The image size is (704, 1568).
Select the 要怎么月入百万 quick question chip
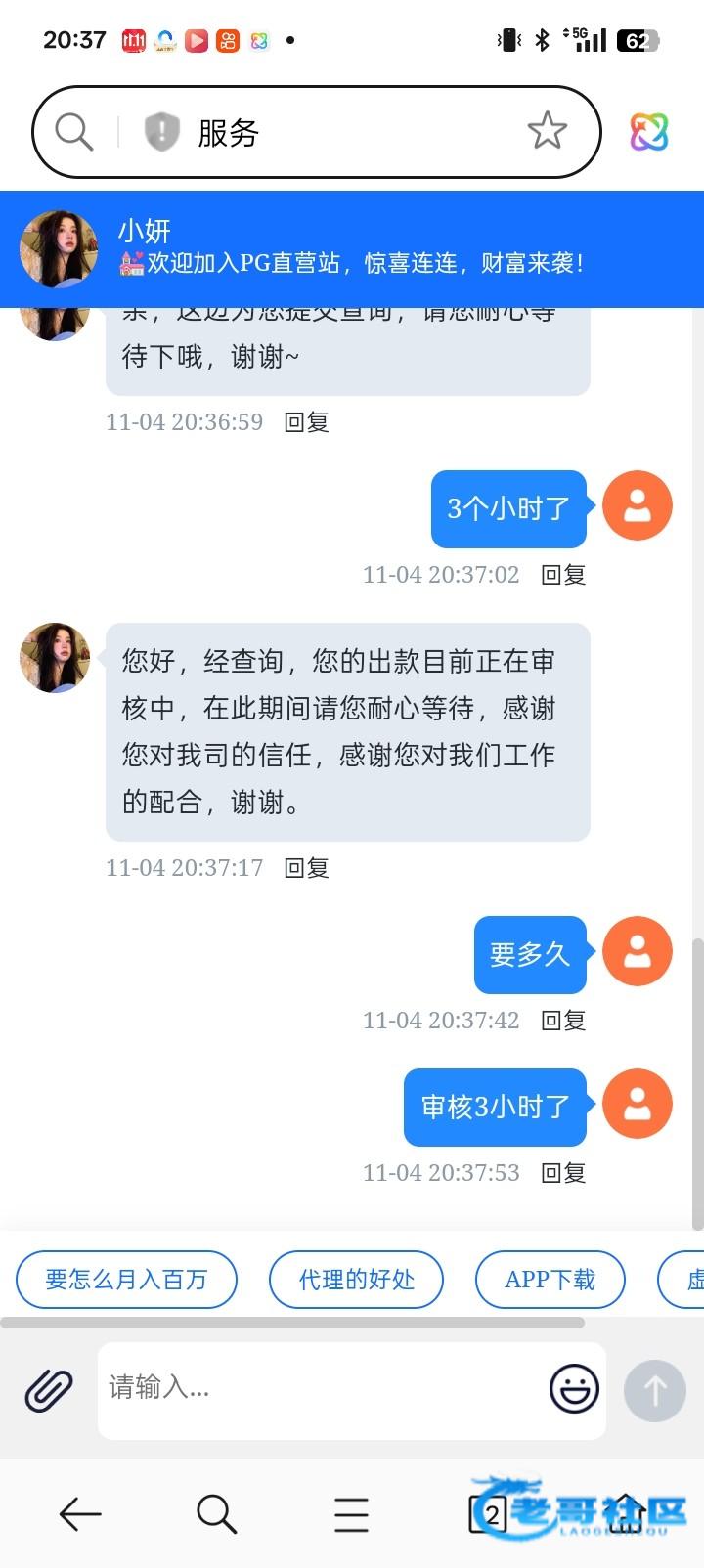pos(126,1280)
